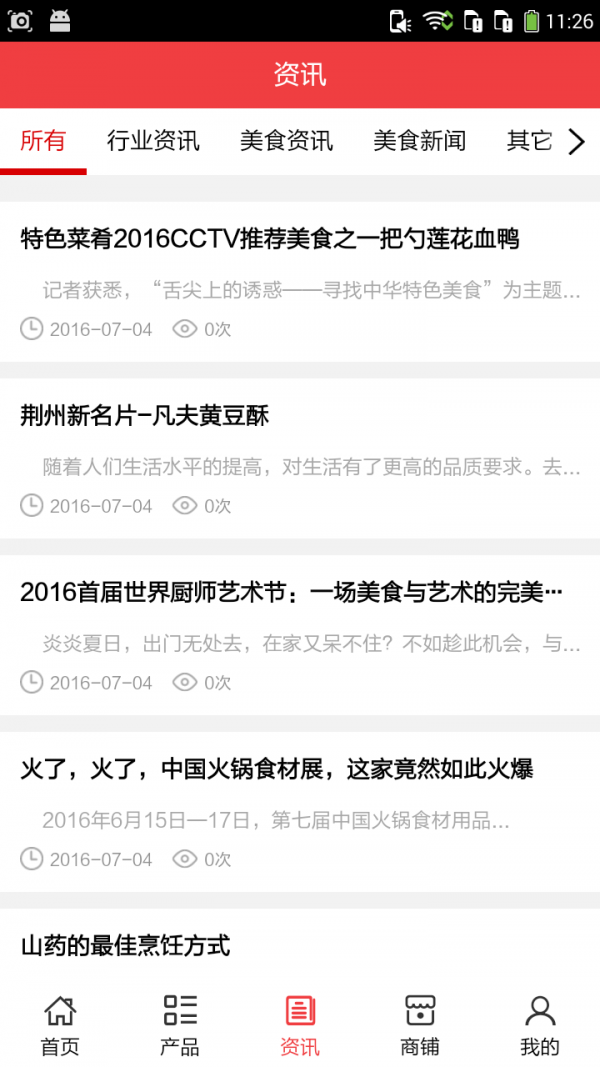600x1067 pixels.
Task: Select the 所有 tab
Action: [43, 141]
